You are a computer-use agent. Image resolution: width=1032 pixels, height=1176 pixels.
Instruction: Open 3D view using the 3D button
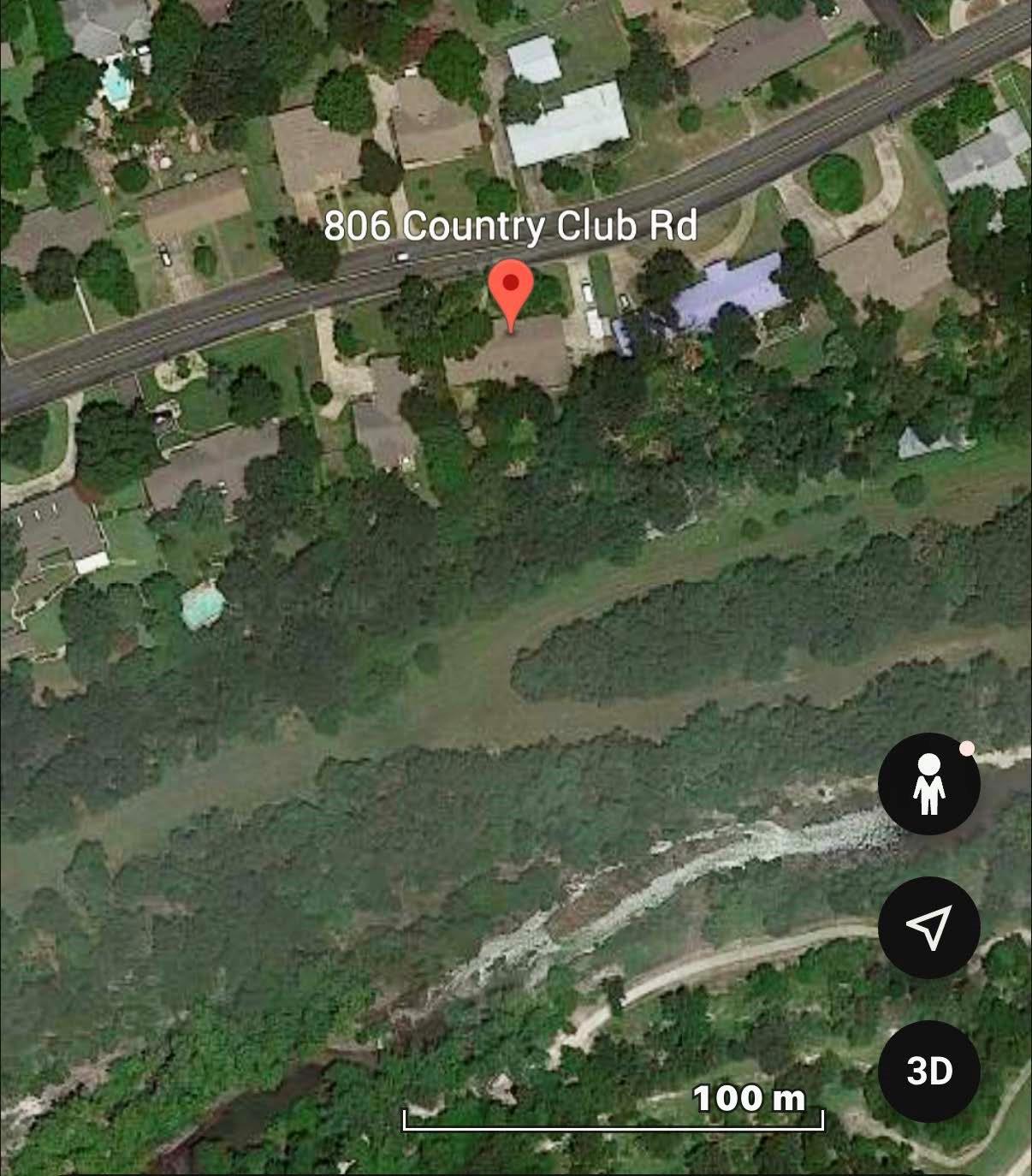coord(930,1069)
